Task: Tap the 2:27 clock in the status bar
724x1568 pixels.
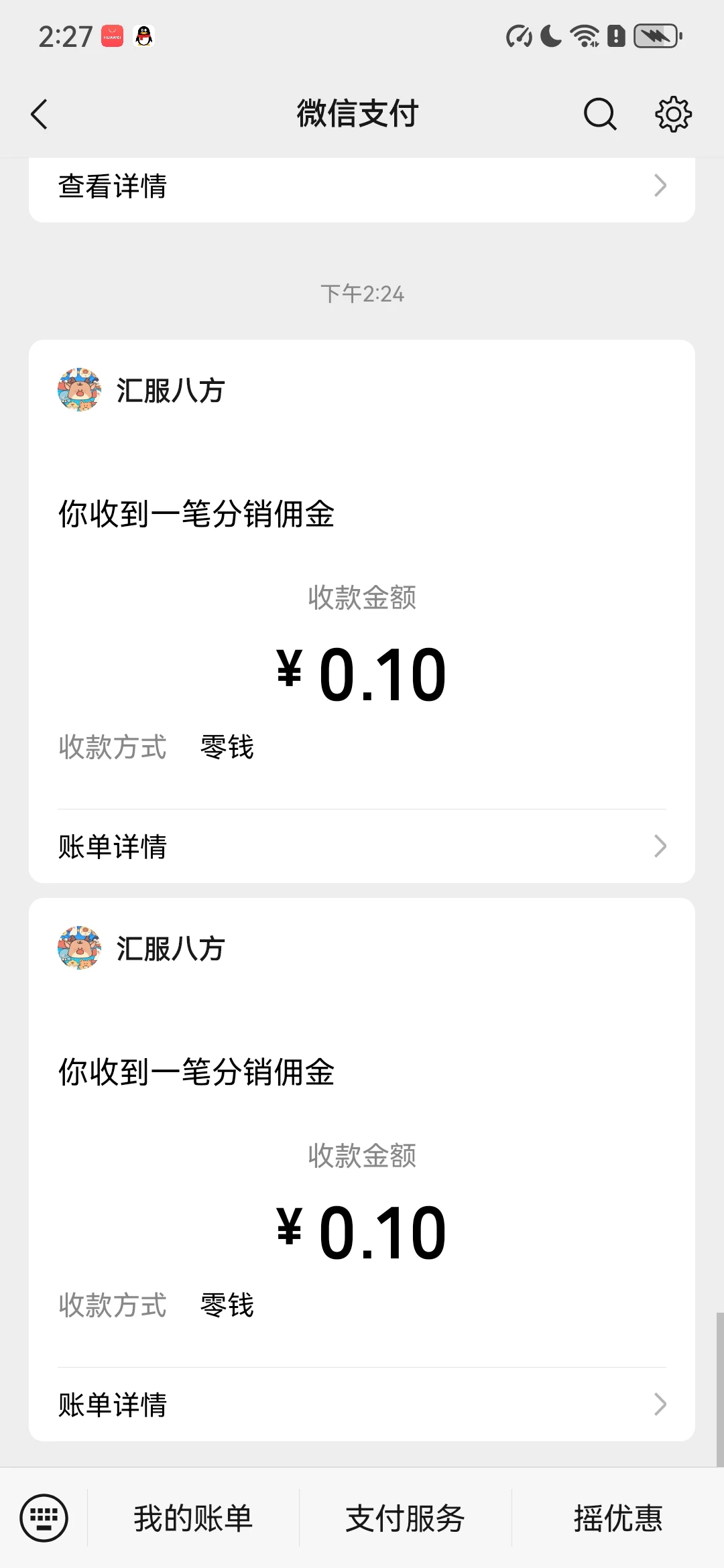Action: (x=67, y=36)
